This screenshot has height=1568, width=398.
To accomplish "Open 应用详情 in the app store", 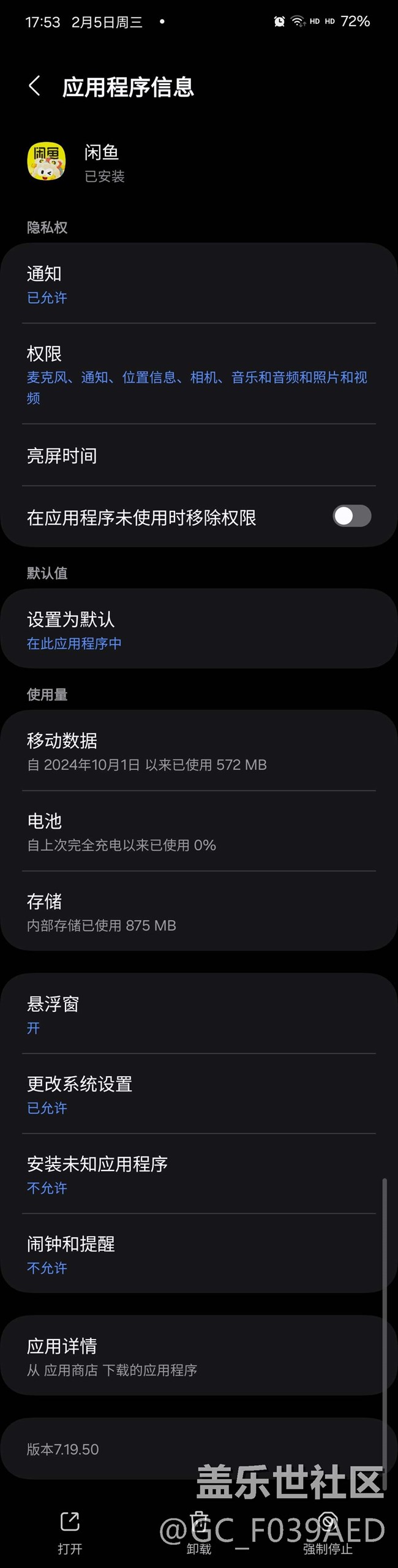I will 198,1357.
